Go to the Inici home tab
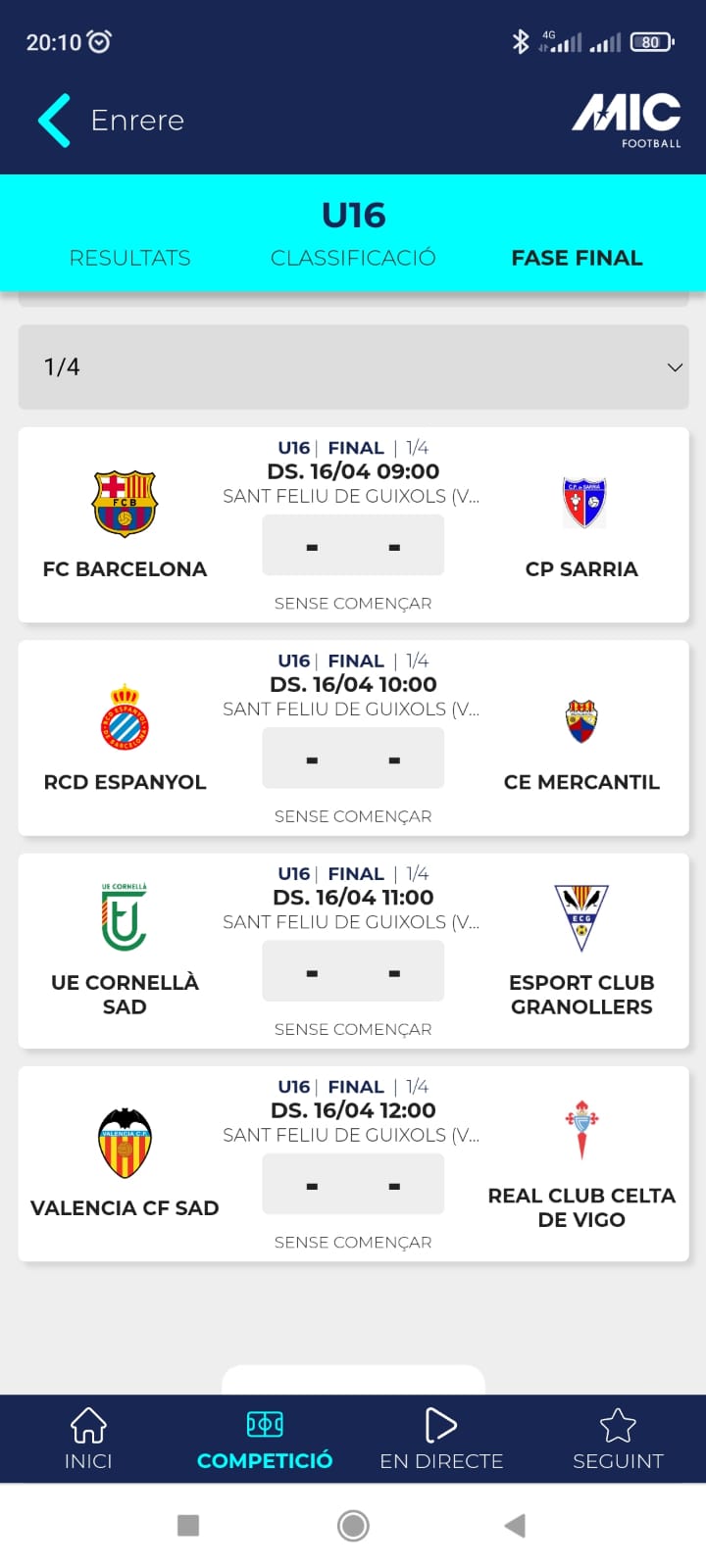 [88, 1439]
